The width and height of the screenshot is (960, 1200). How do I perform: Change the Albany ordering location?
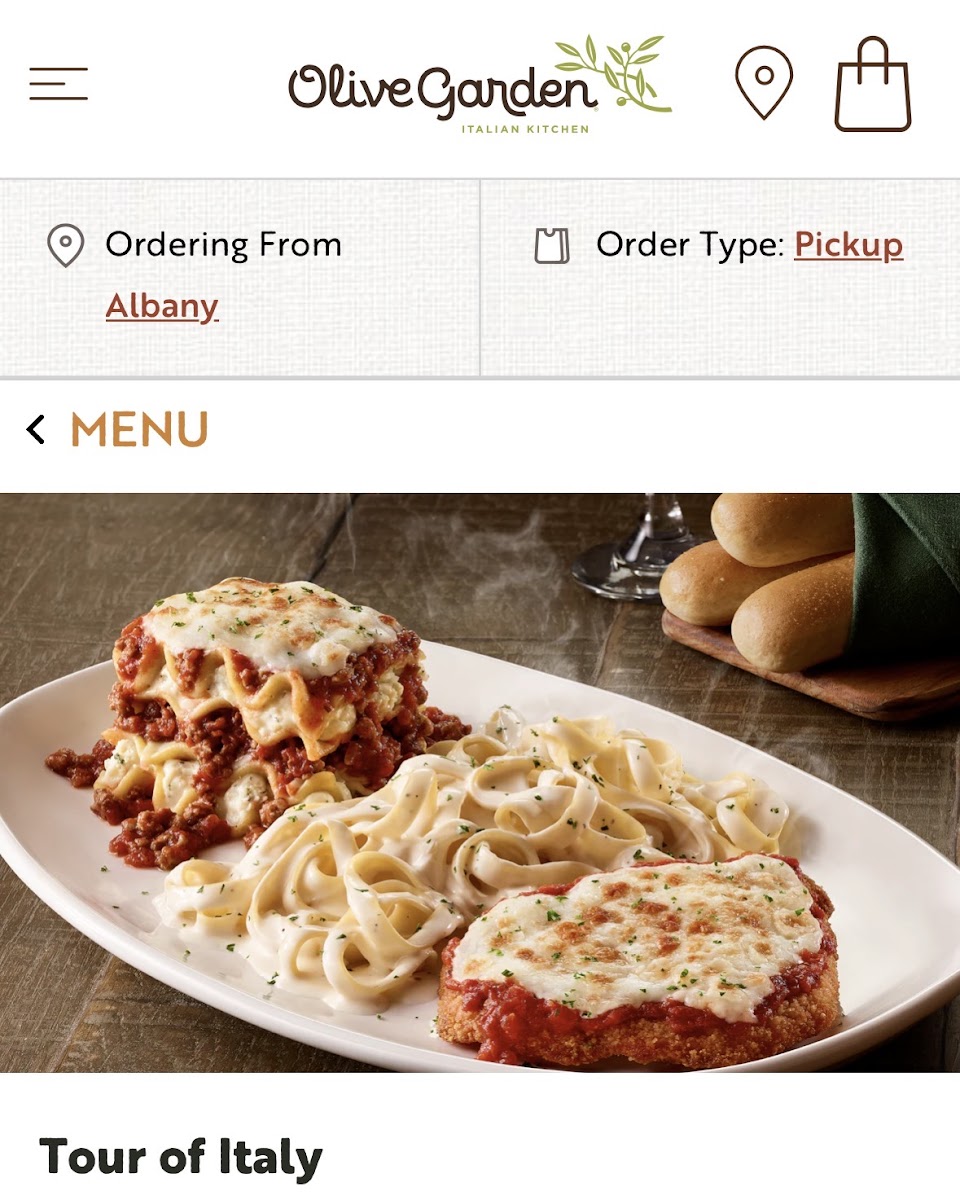[162, 306]
